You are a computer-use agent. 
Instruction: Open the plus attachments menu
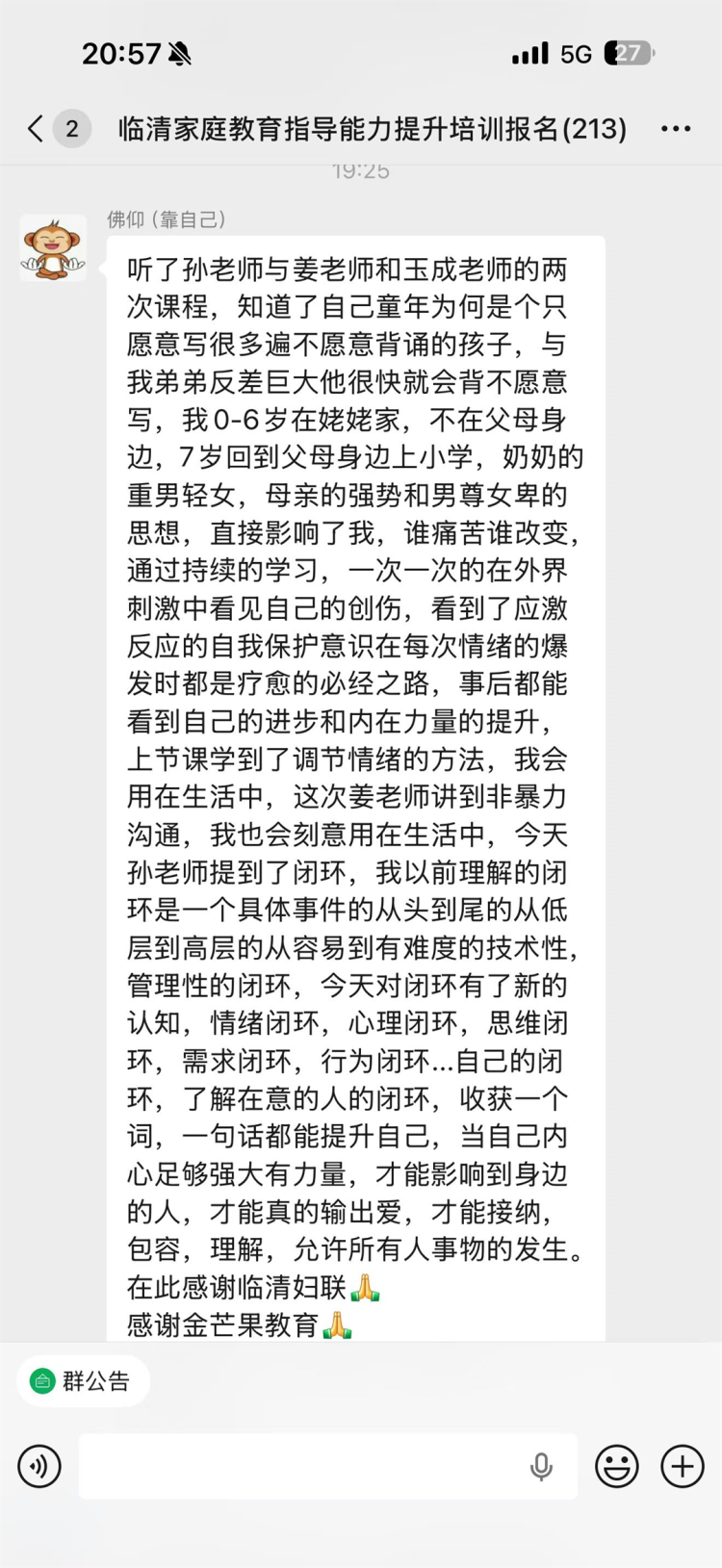coord(682,1466)
